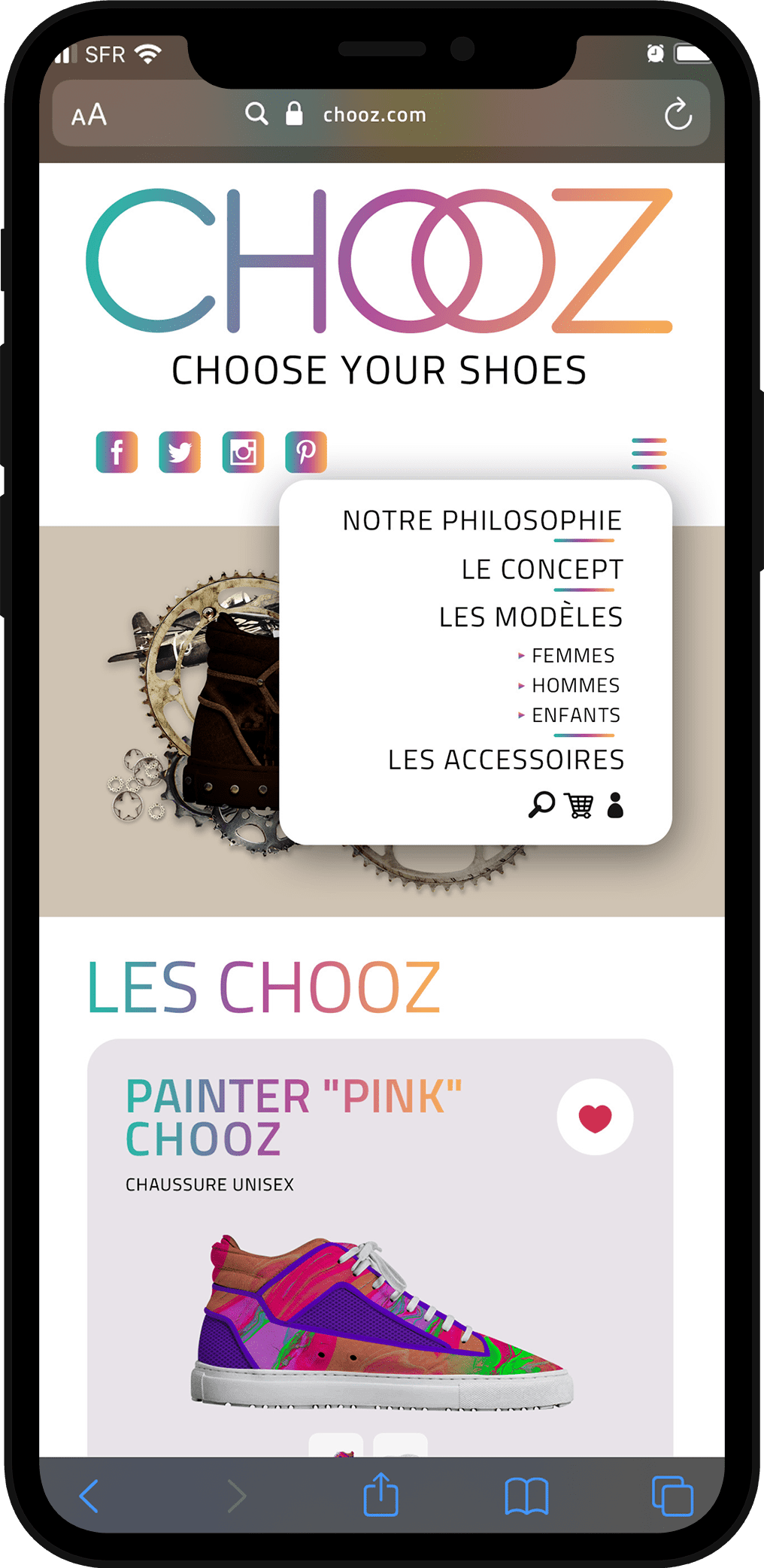
Task: Open the search magnifier in the menu
Action: pos(541,805)
